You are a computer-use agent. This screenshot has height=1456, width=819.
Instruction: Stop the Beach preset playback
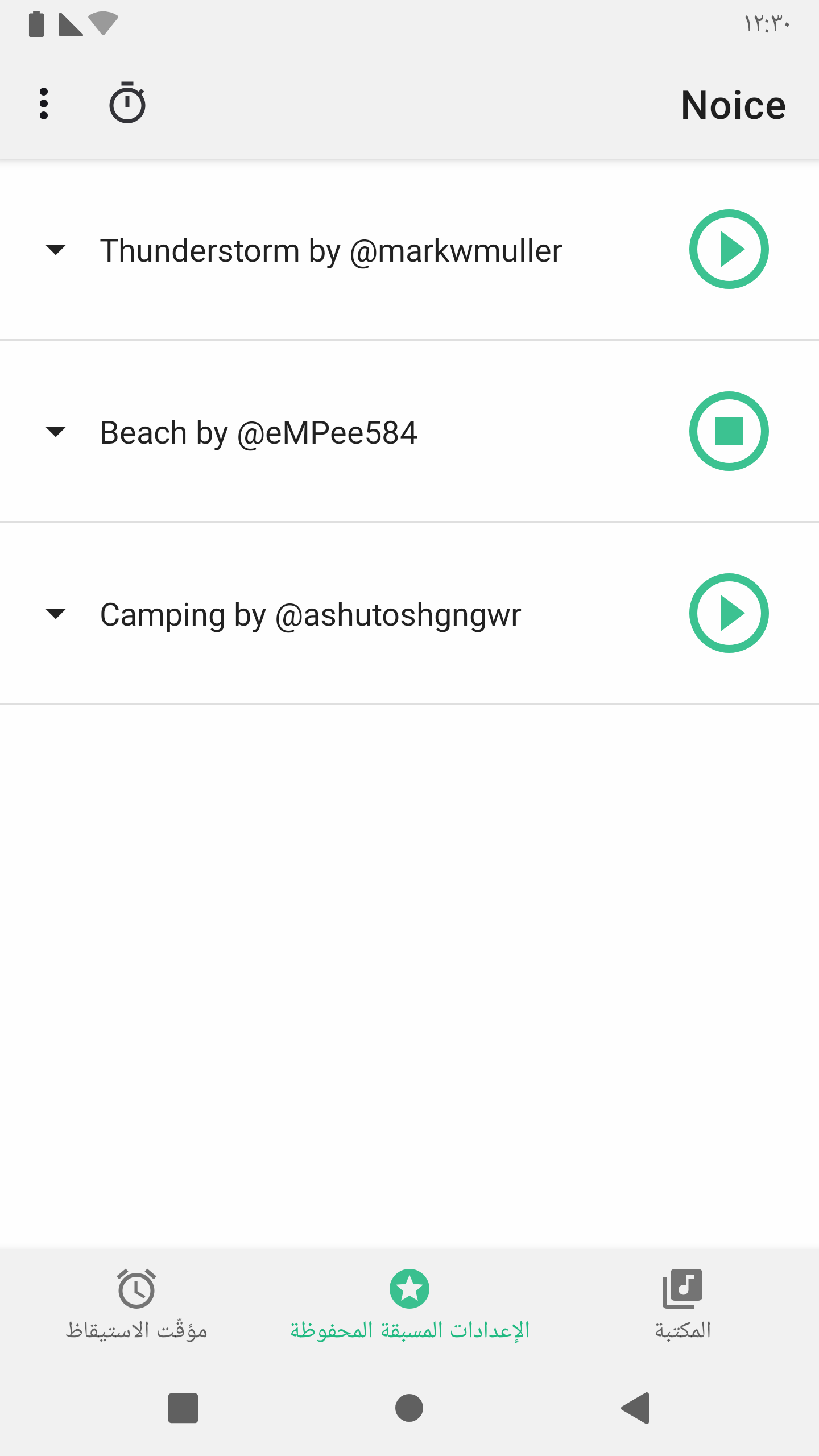tap(729, 431)
